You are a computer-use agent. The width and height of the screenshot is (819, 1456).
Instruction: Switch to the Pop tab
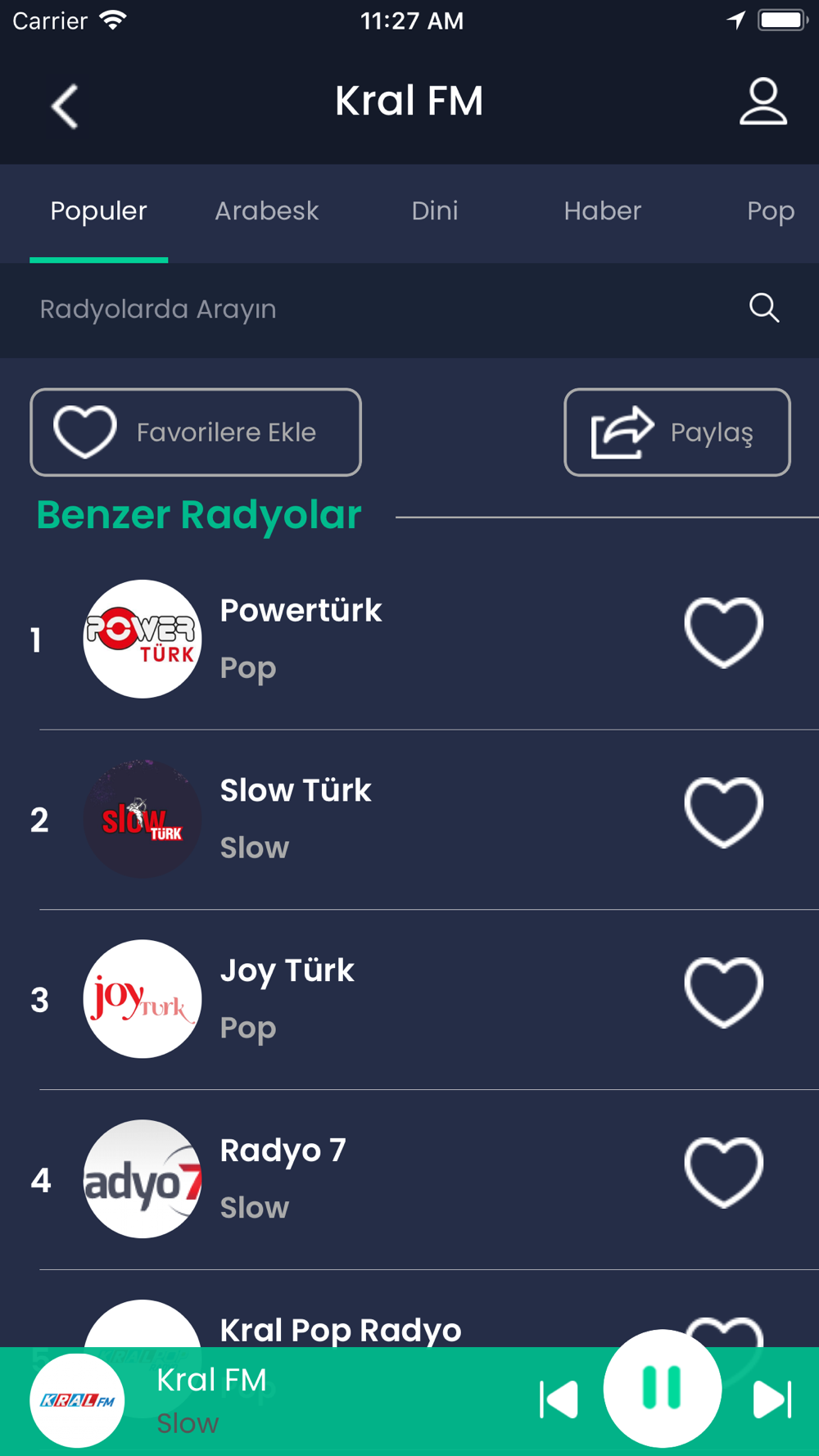tap(771, 211)
